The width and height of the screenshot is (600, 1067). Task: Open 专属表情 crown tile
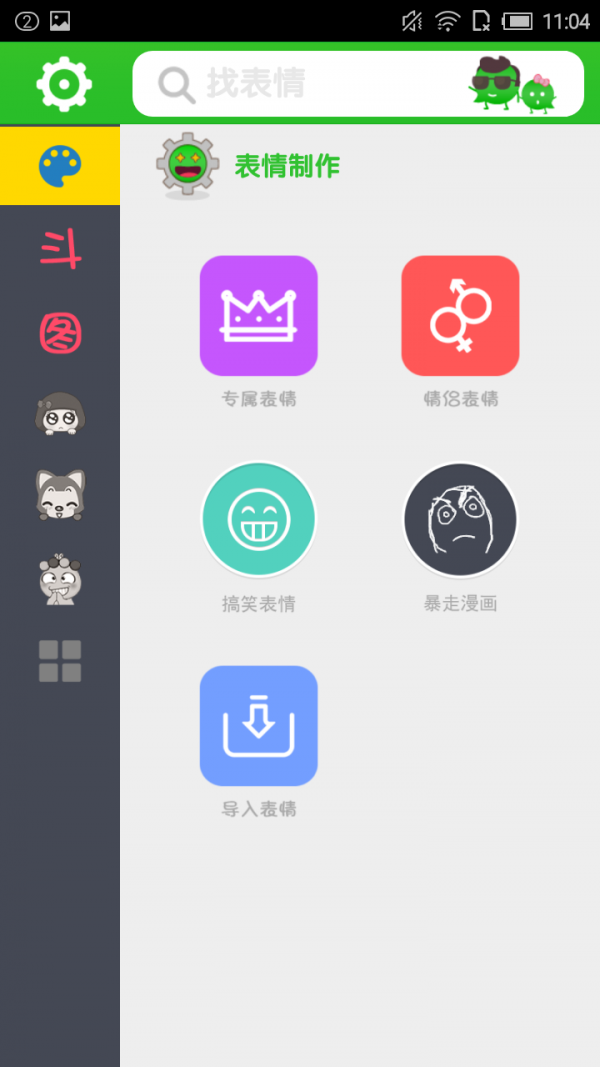[x=259, y=316]
